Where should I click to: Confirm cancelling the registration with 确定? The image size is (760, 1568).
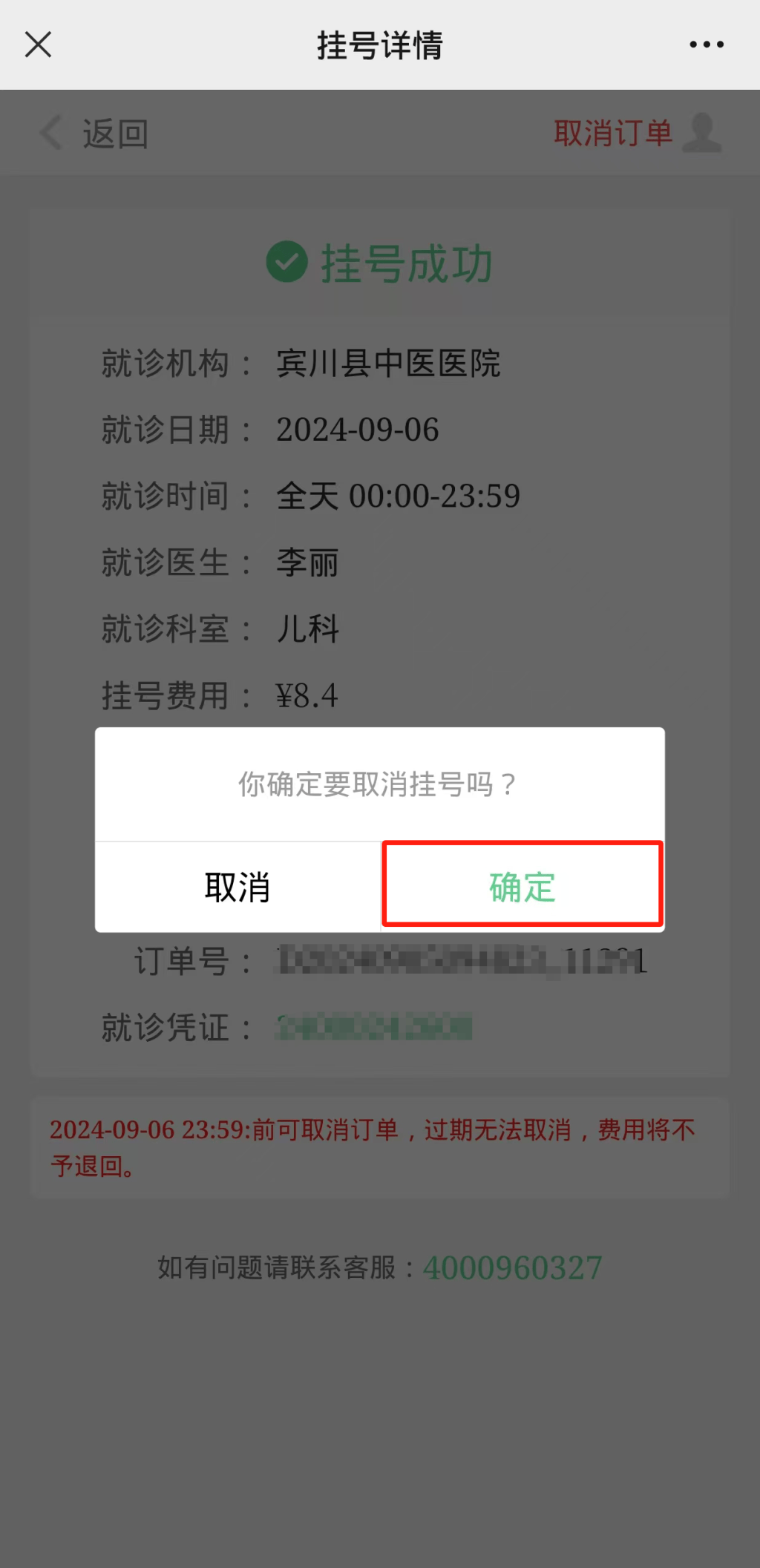[522, 886]
